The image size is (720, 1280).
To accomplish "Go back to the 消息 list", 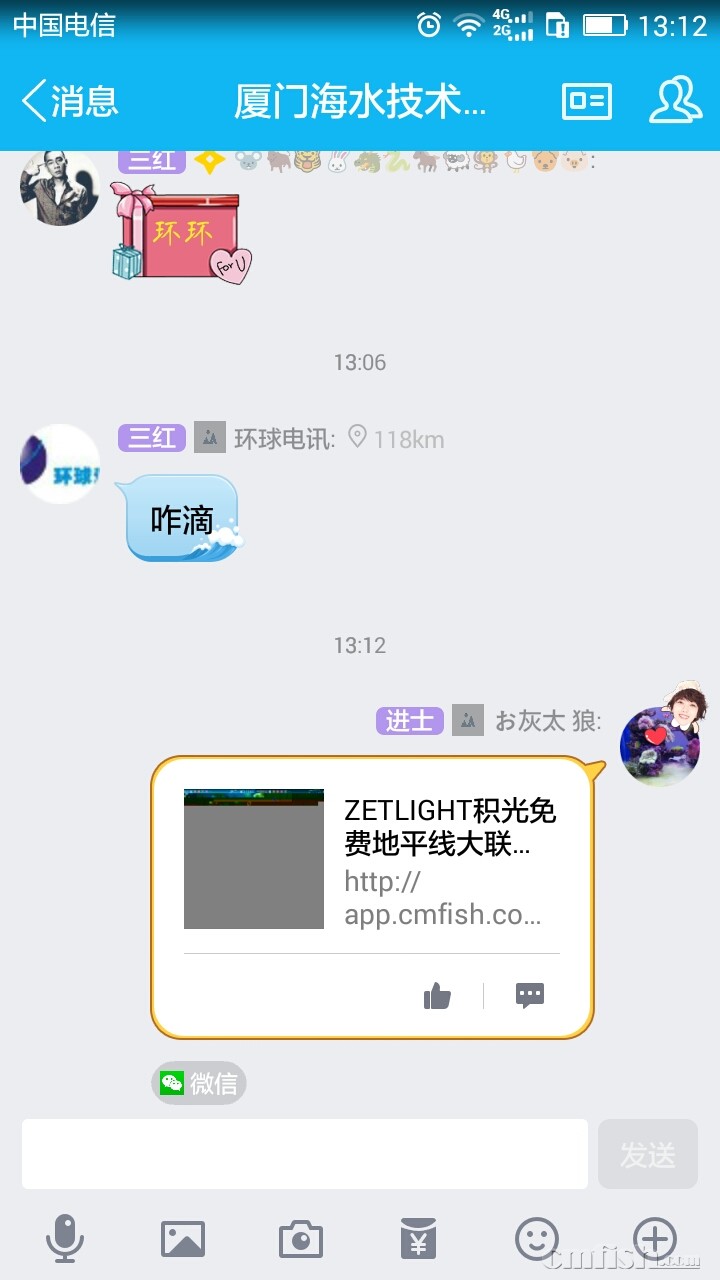I will pos(70,101).
